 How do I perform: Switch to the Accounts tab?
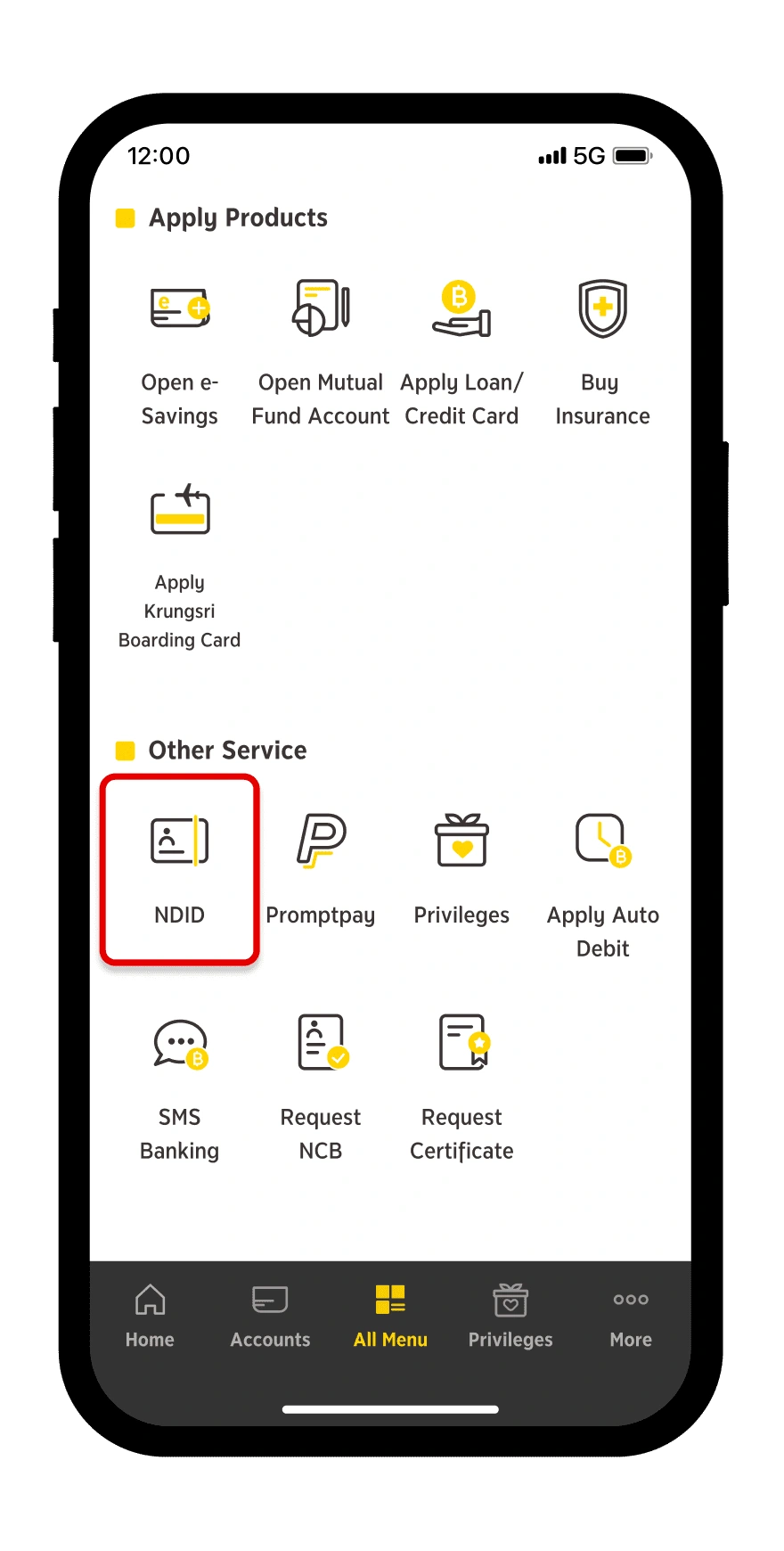[270, 1316]
